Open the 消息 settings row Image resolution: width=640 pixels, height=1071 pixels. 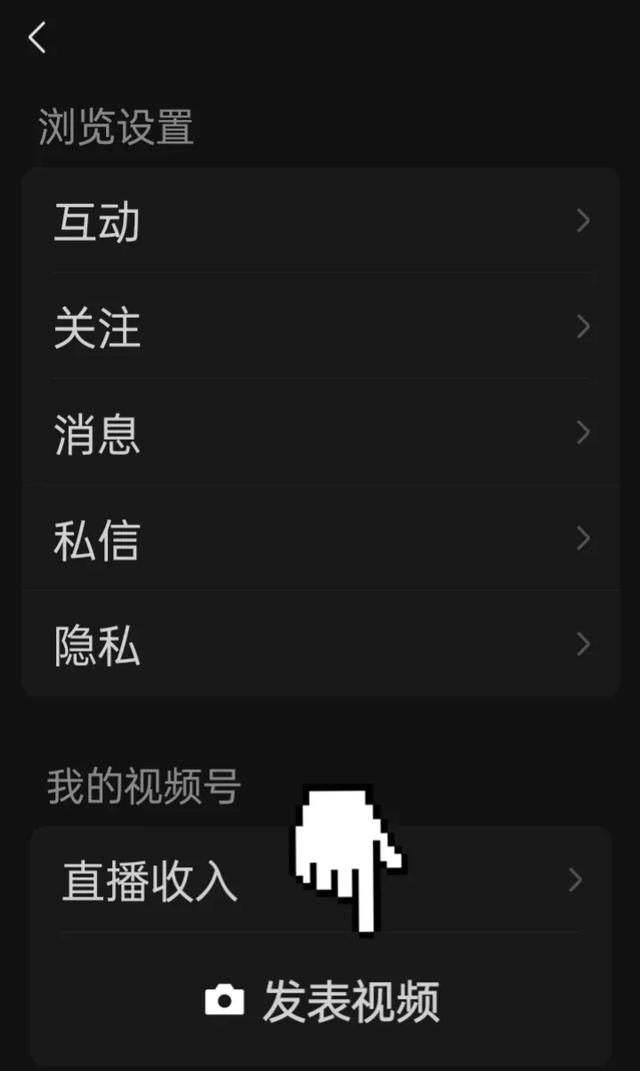[320, 433]
